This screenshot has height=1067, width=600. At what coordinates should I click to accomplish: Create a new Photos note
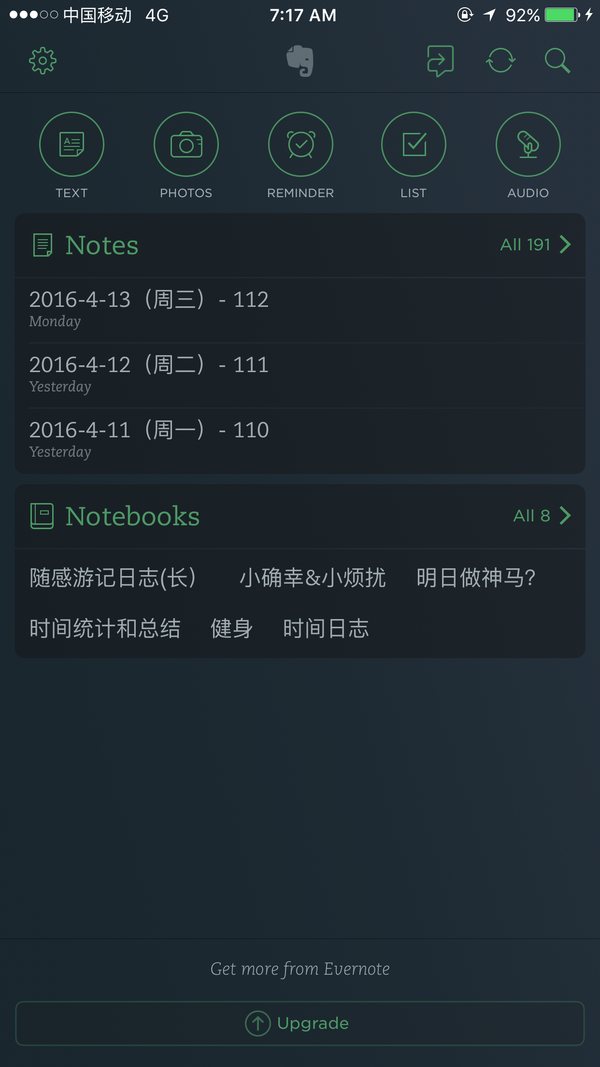tap(186, 155)
